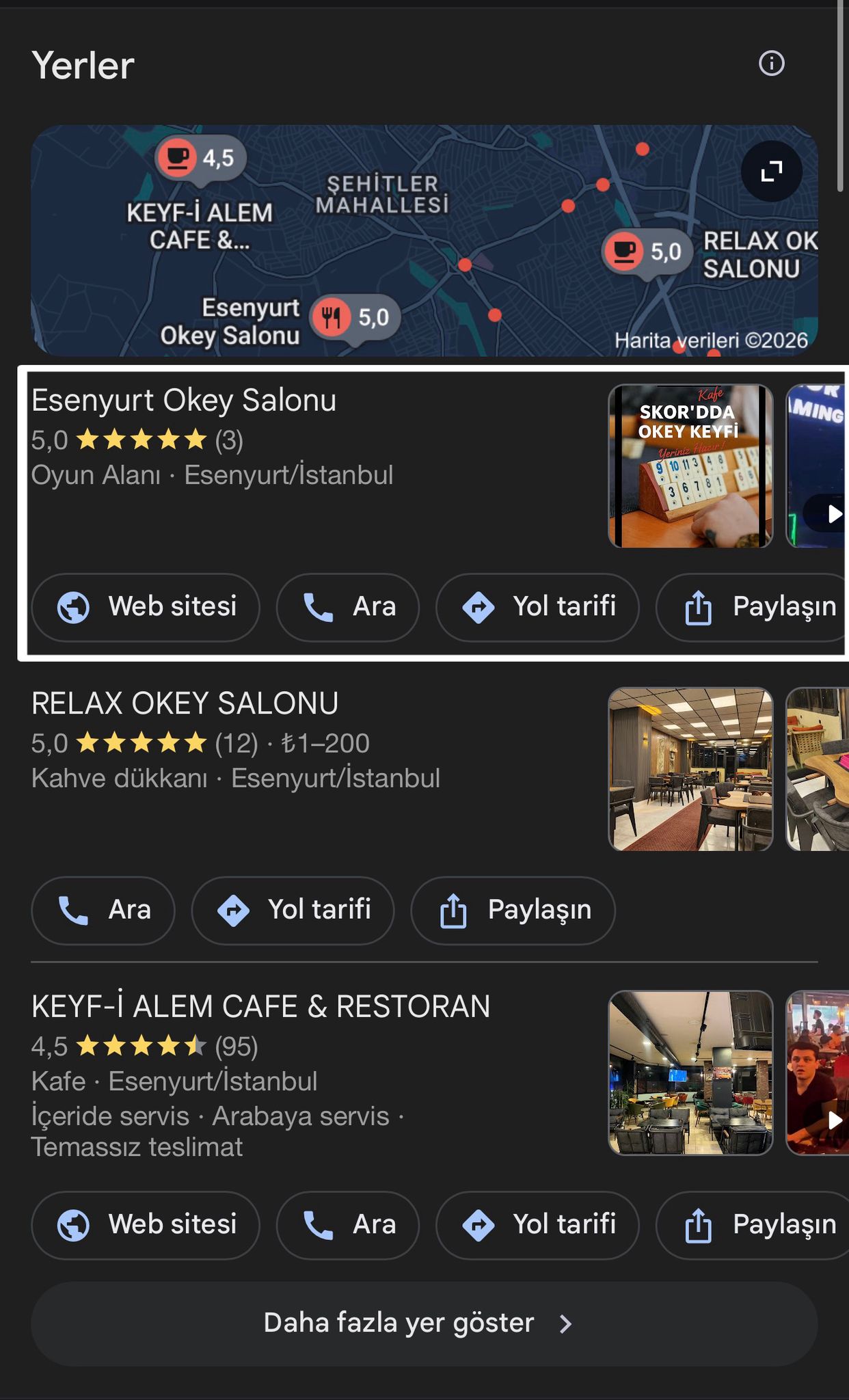
Task: Call RELAX OKEY SALONU with Ara
Action: 103,911
